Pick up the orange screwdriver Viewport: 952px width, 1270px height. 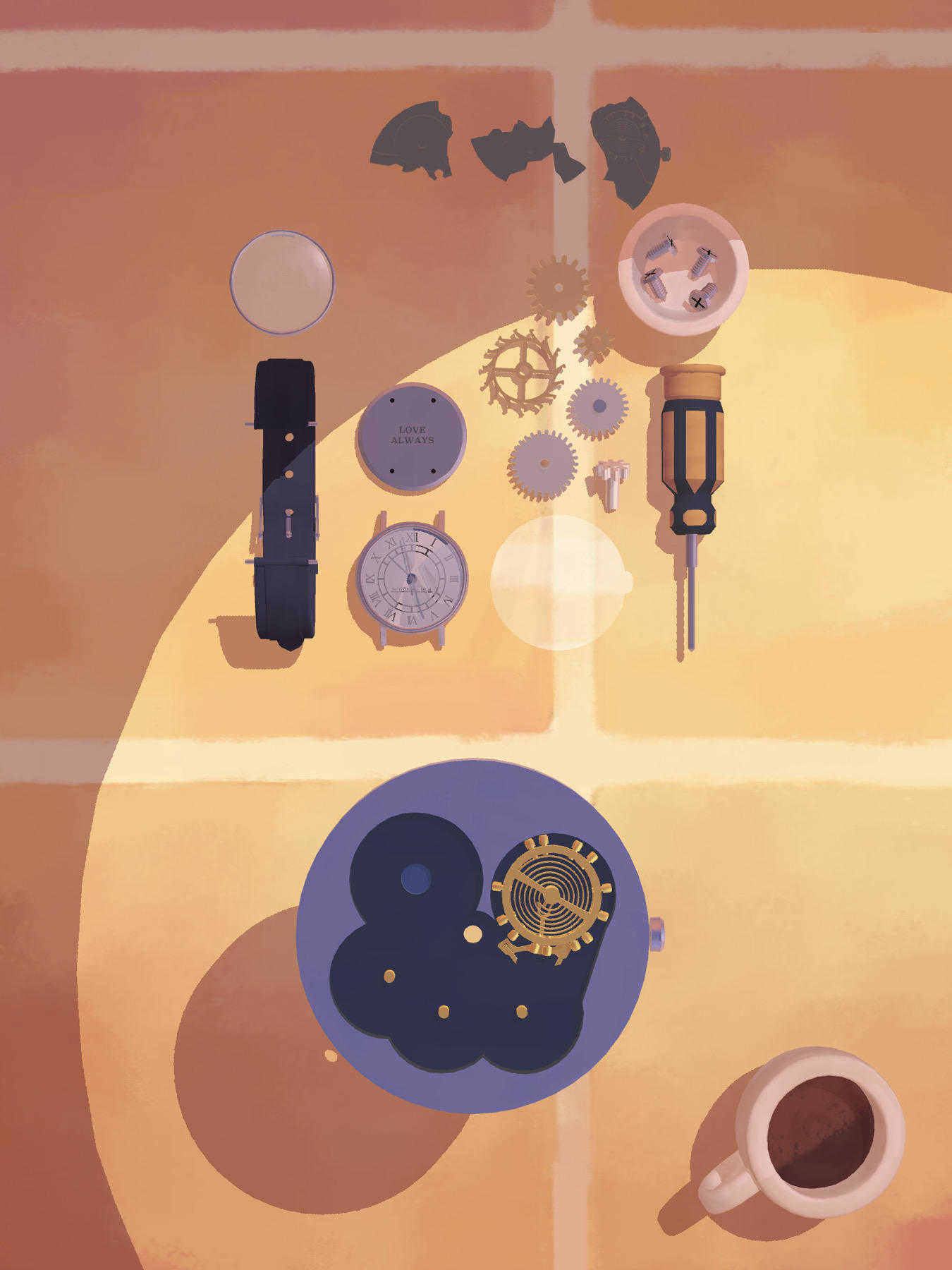pyautogui.click(x=692, y=452)
